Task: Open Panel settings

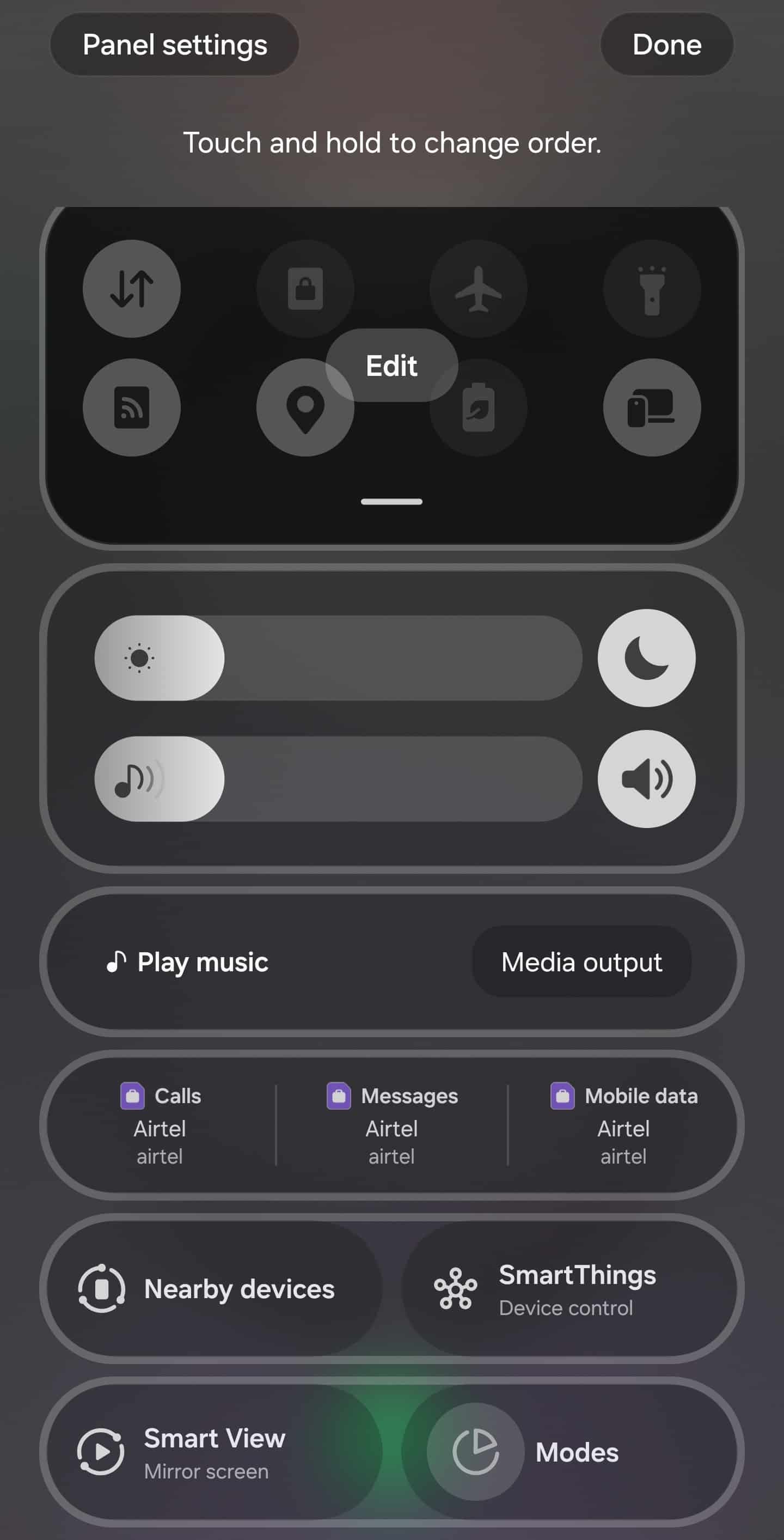Action: pos(174,44)
